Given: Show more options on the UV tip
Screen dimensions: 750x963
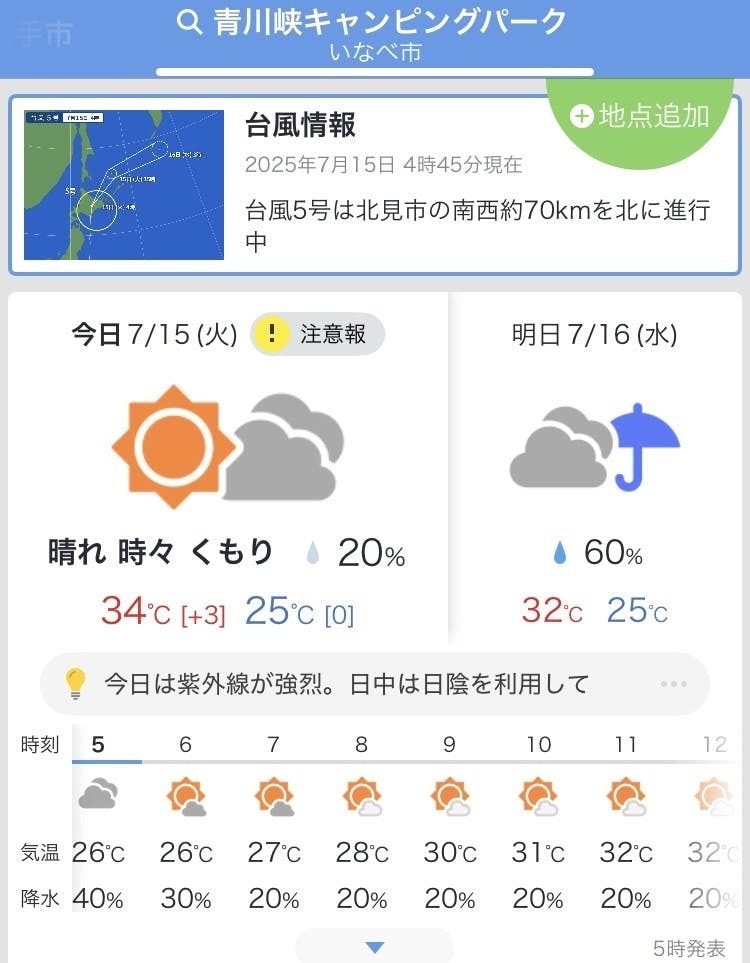Looking at the screenshot, I should click(674, 684).
